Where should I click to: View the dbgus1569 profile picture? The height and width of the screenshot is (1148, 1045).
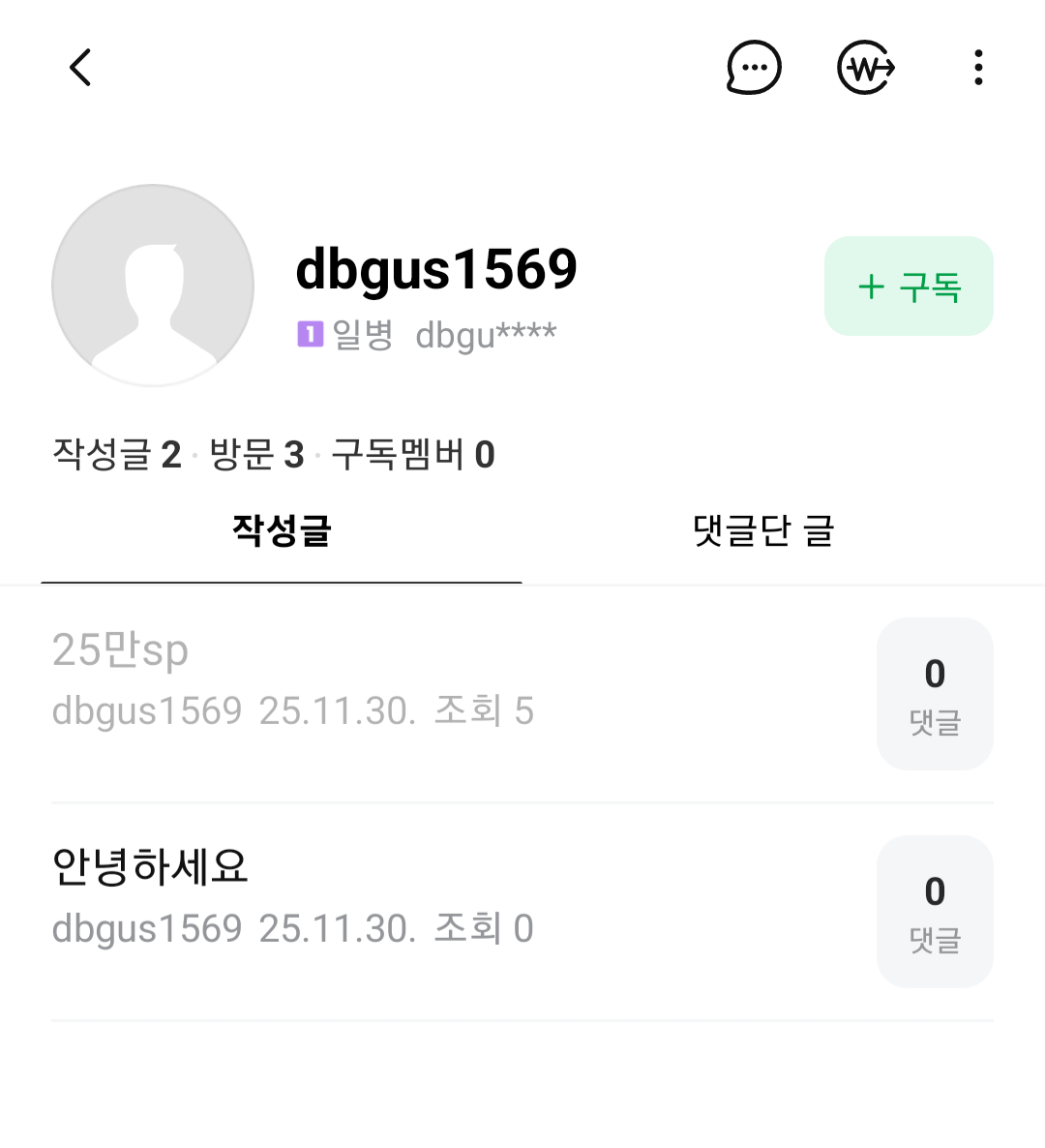pyautogui.click(x=153, y=286)
